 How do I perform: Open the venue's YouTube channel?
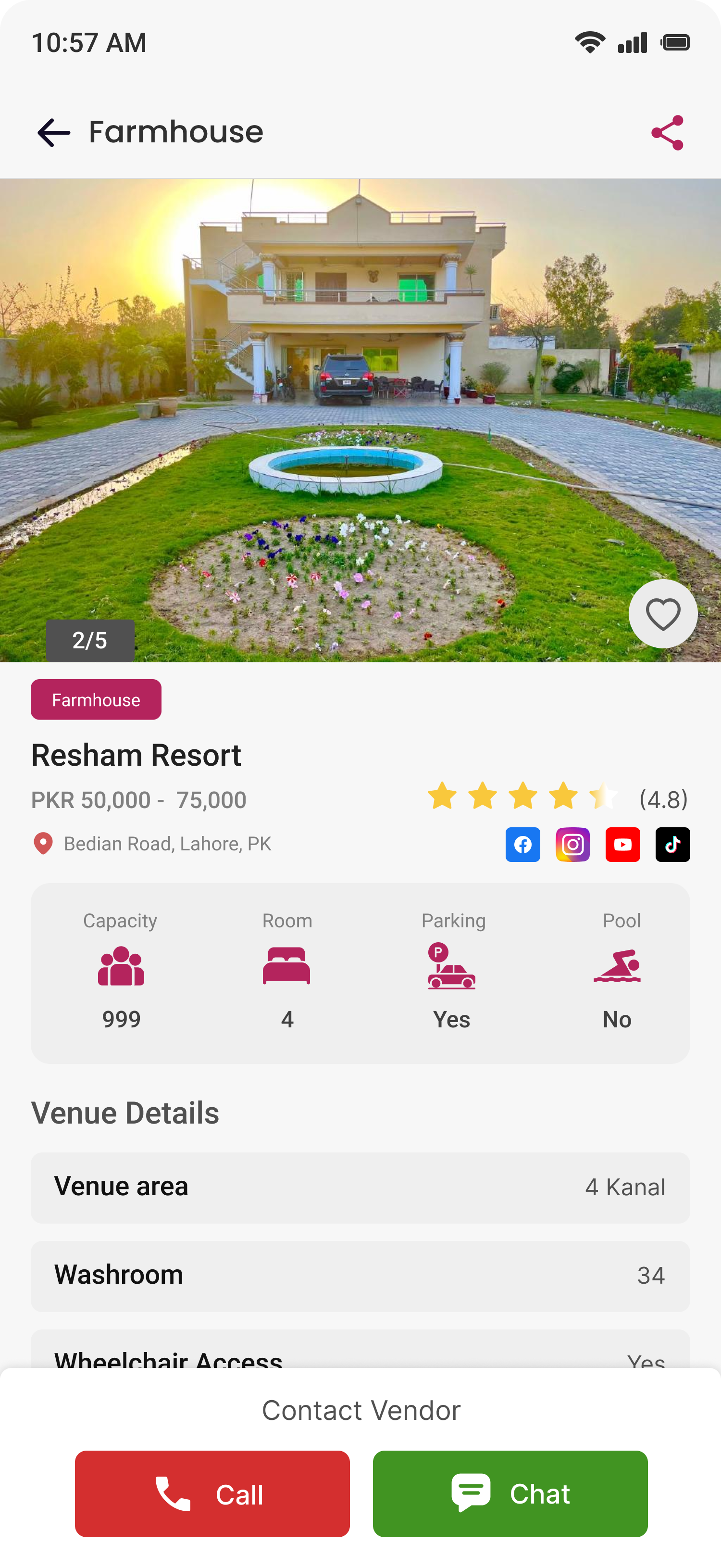coord(622,844)
